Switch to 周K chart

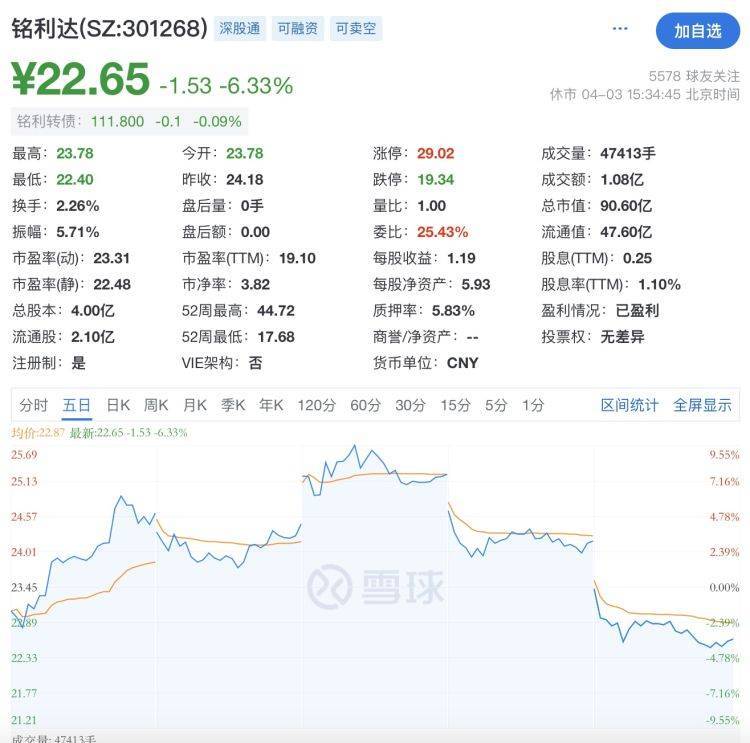(x=156, y=405)
